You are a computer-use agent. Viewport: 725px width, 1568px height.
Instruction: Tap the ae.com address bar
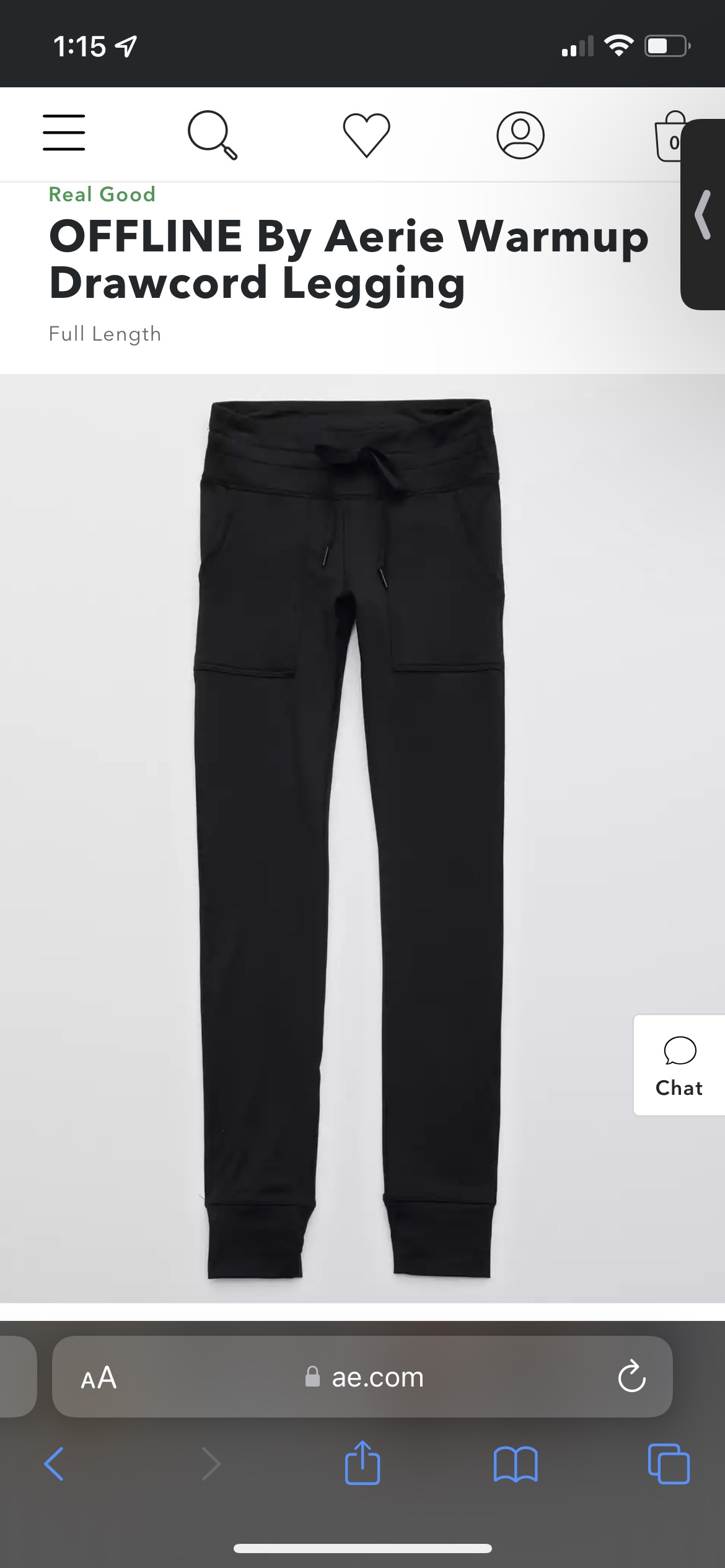pyautogui.click(x=366, y=1378)
